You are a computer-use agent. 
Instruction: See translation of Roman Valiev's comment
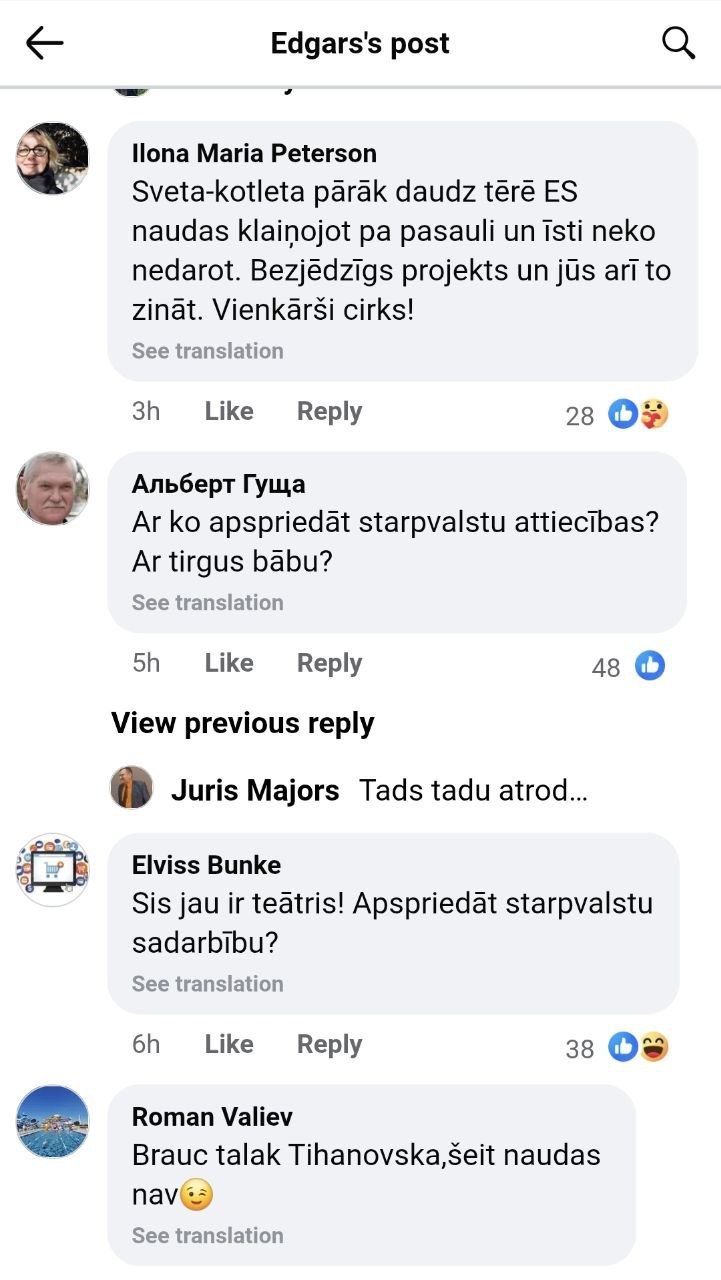click(x=207, y=1236)
